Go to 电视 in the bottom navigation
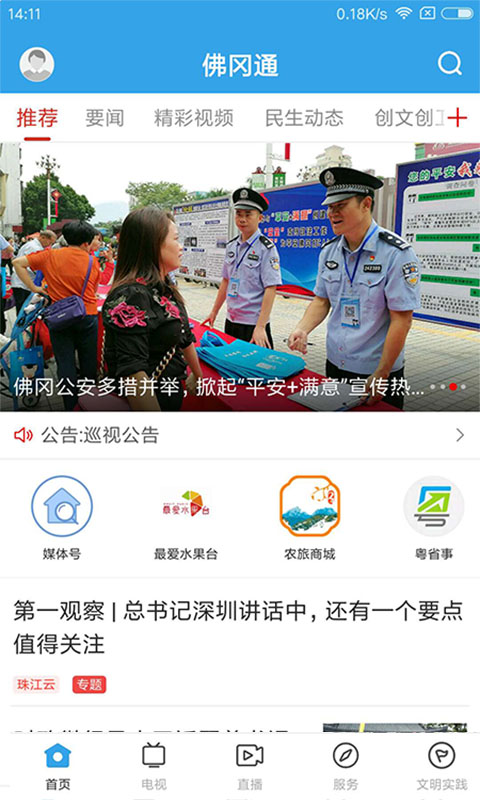This screenshot has height=800, width=480. click(x=154, y=766)
